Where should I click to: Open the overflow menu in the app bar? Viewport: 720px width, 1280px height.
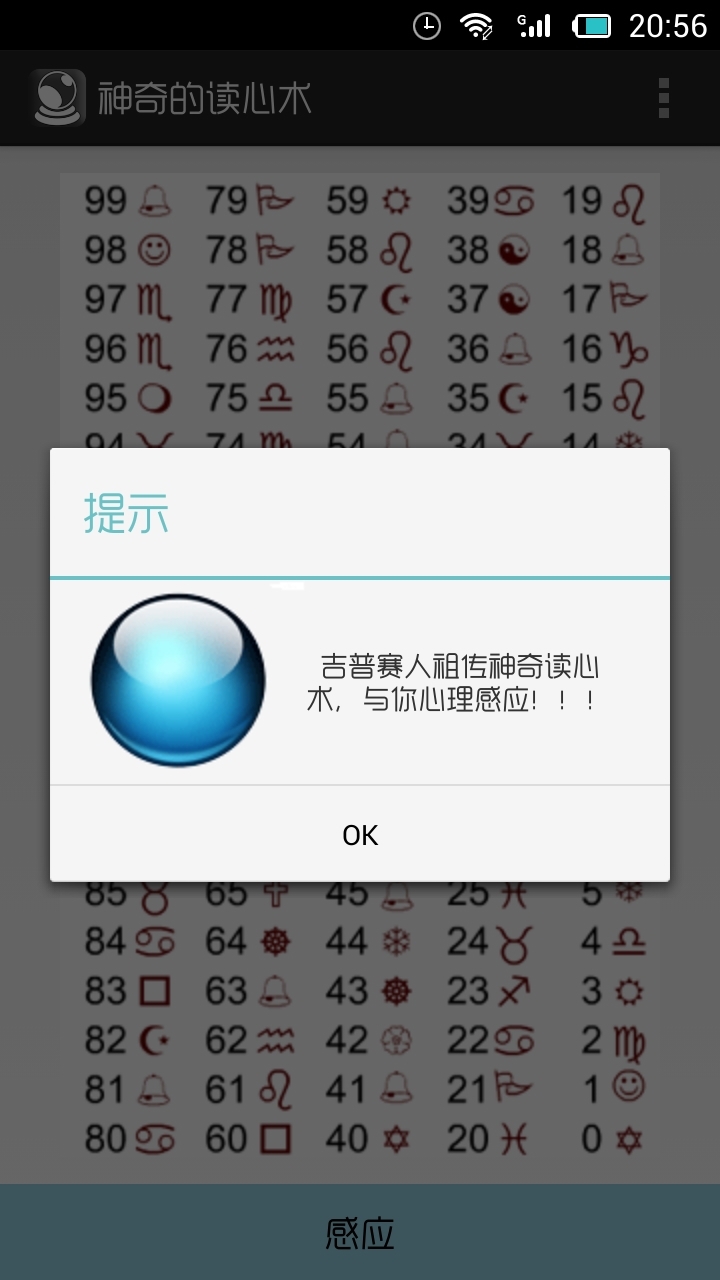coord(663,98)
